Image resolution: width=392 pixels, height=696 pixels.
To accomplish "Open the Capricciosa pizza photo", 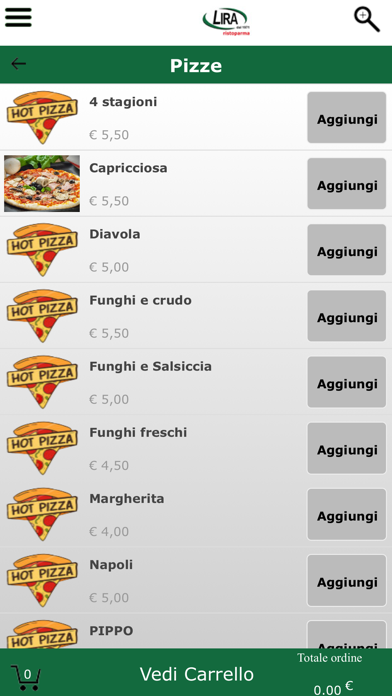I will pyautogui.click(x=42, y=183).
